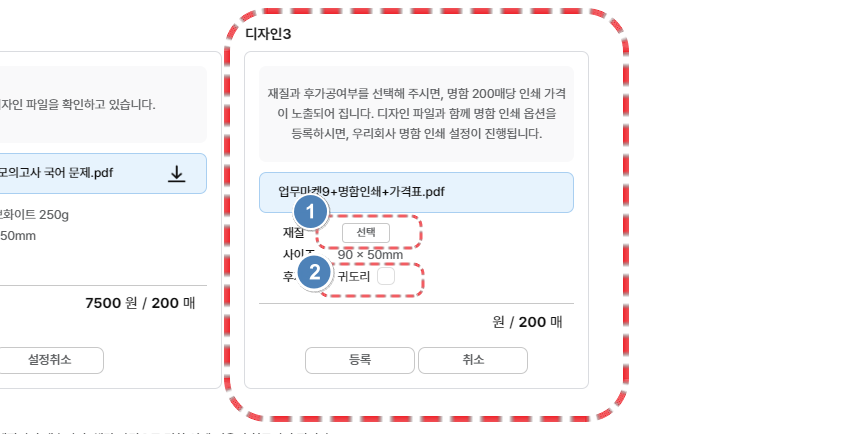Image resolution: width=852 pixels, height=434 pixels.
Task: Tap the 취소 button
Action: pos(472,360)
